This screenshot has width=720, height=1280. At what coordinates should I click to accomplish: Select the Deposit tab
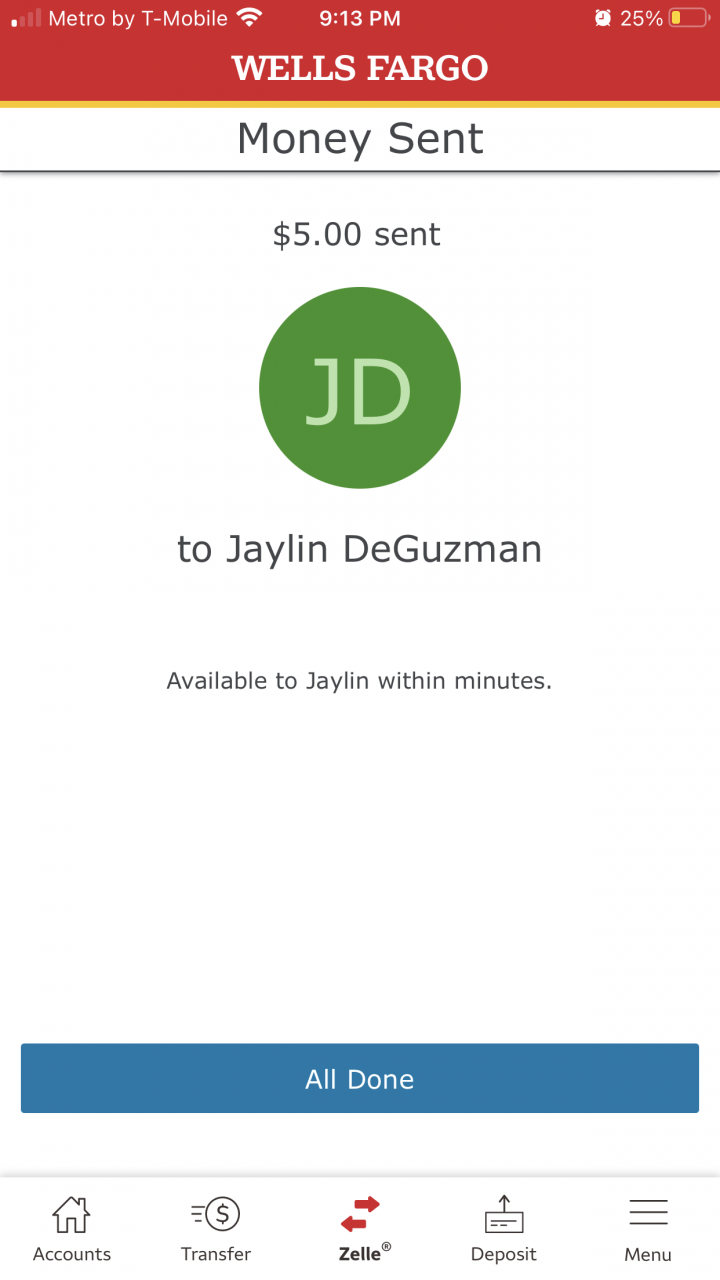click(x=504, y=1229)
